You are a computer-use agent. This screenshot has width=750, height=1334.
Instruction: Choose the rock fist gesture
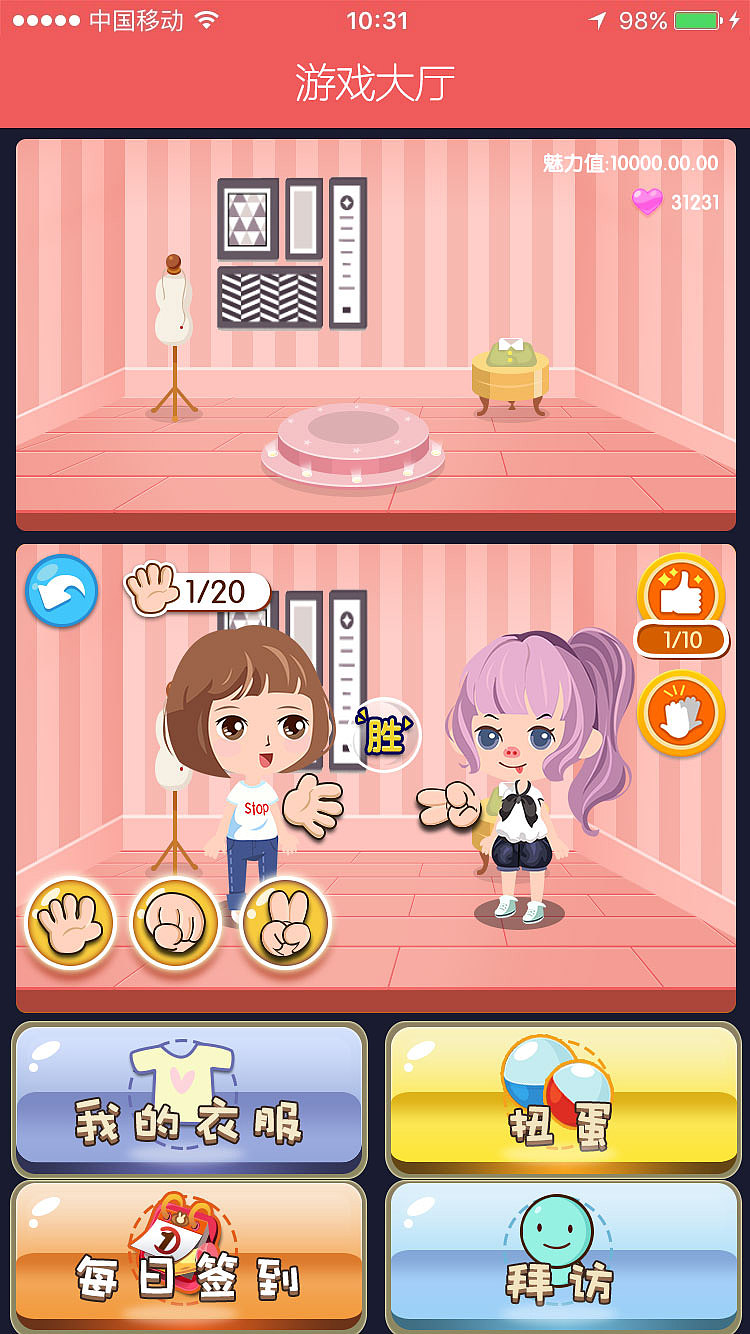pyautogui.click(x=176, y=923)
